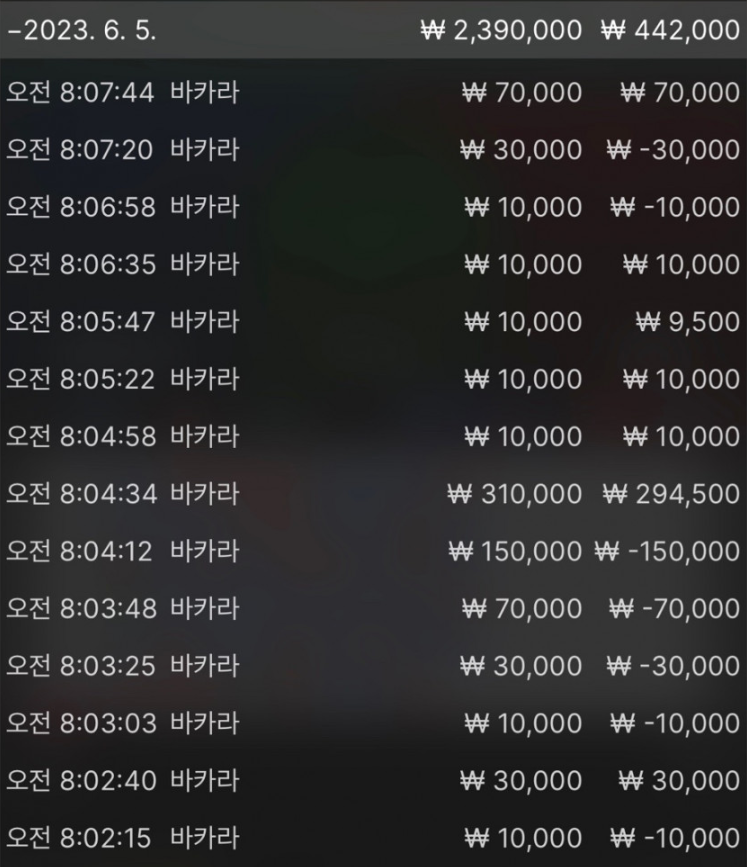Screen dimensions: 747x867
Task: Open the 8:02:40 baccarat win
Action: tap(373, 780)
